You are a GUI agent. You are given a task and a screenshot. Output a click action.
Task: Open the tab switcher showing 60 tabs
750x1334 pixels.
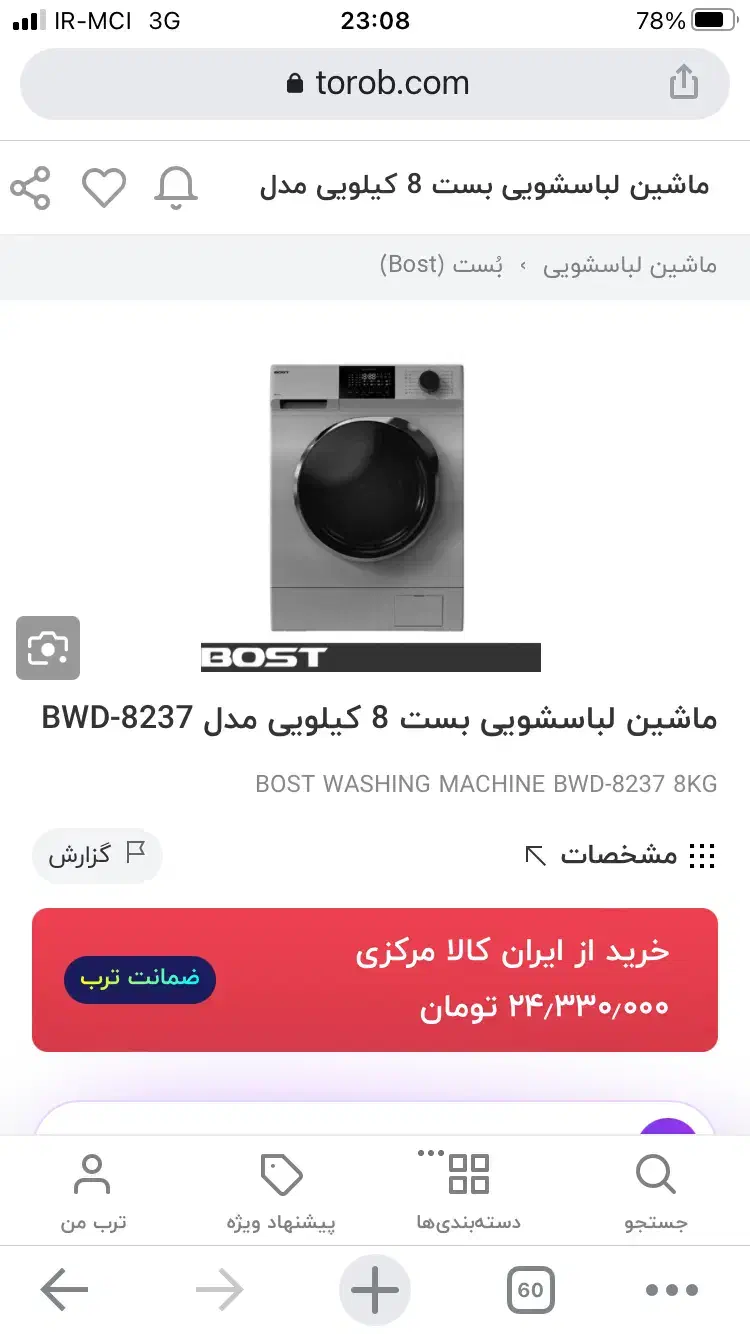(x=530, y=1290)
